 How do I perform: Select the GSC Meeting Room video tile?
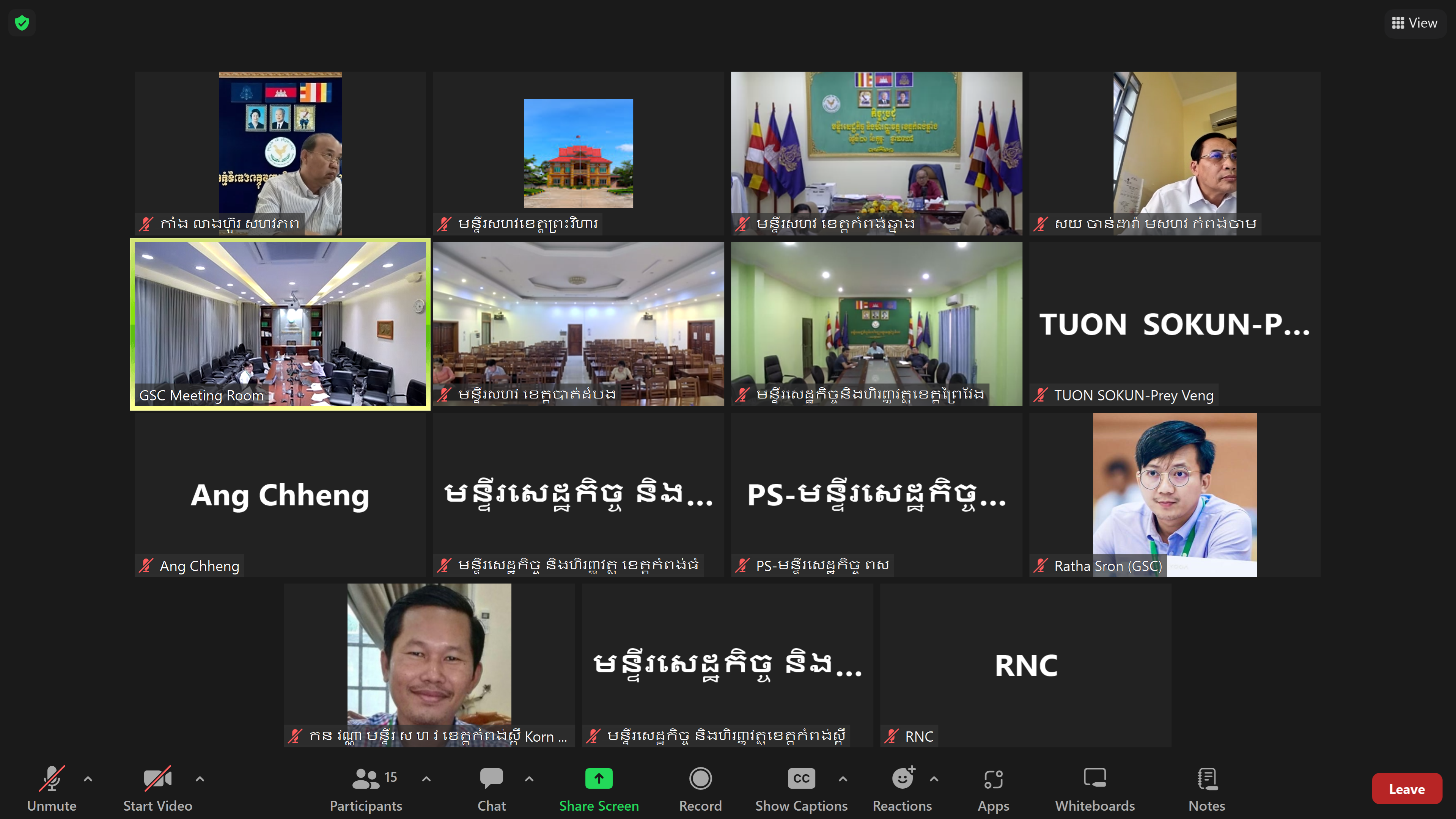(280, 324)
